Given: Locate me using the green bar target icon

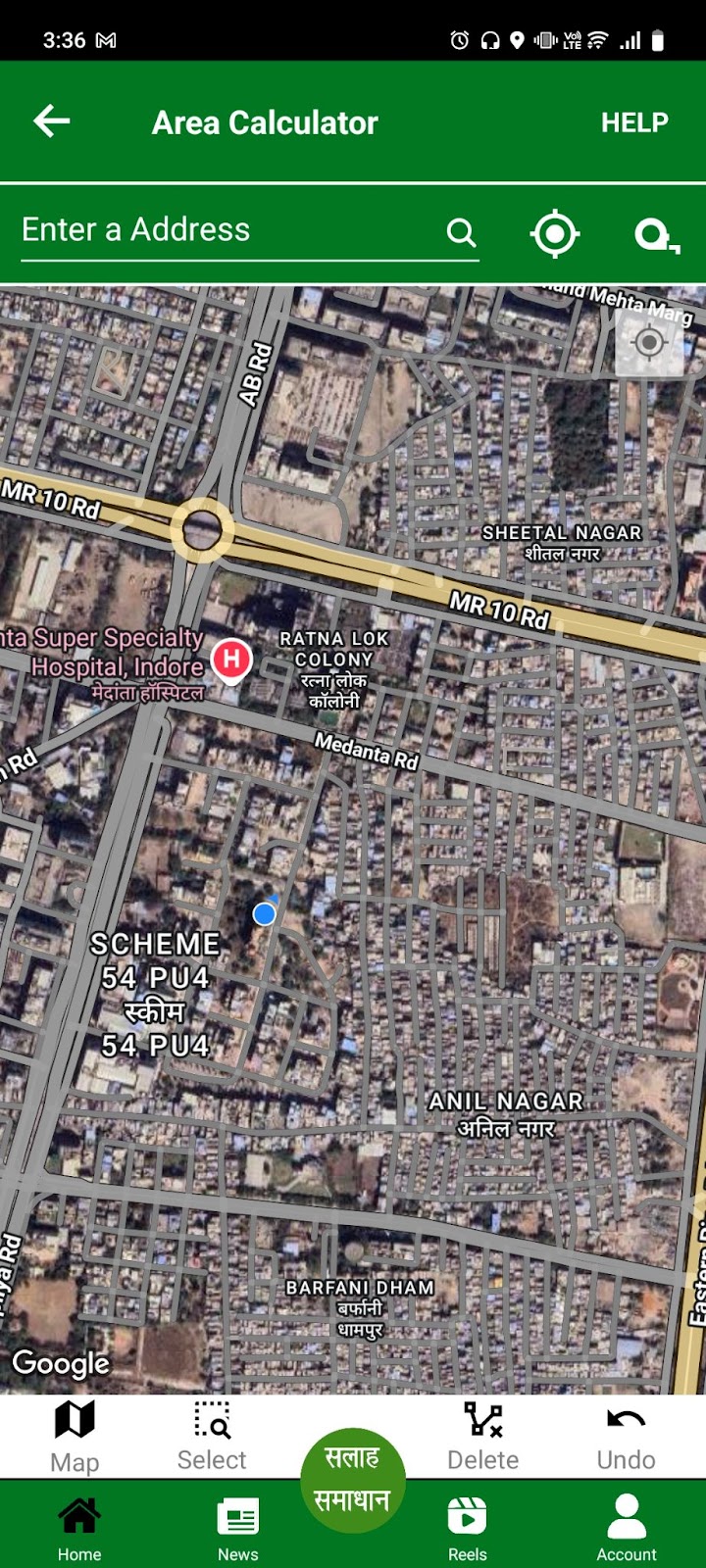Looking at the screenshot, I should click(555, 233).
